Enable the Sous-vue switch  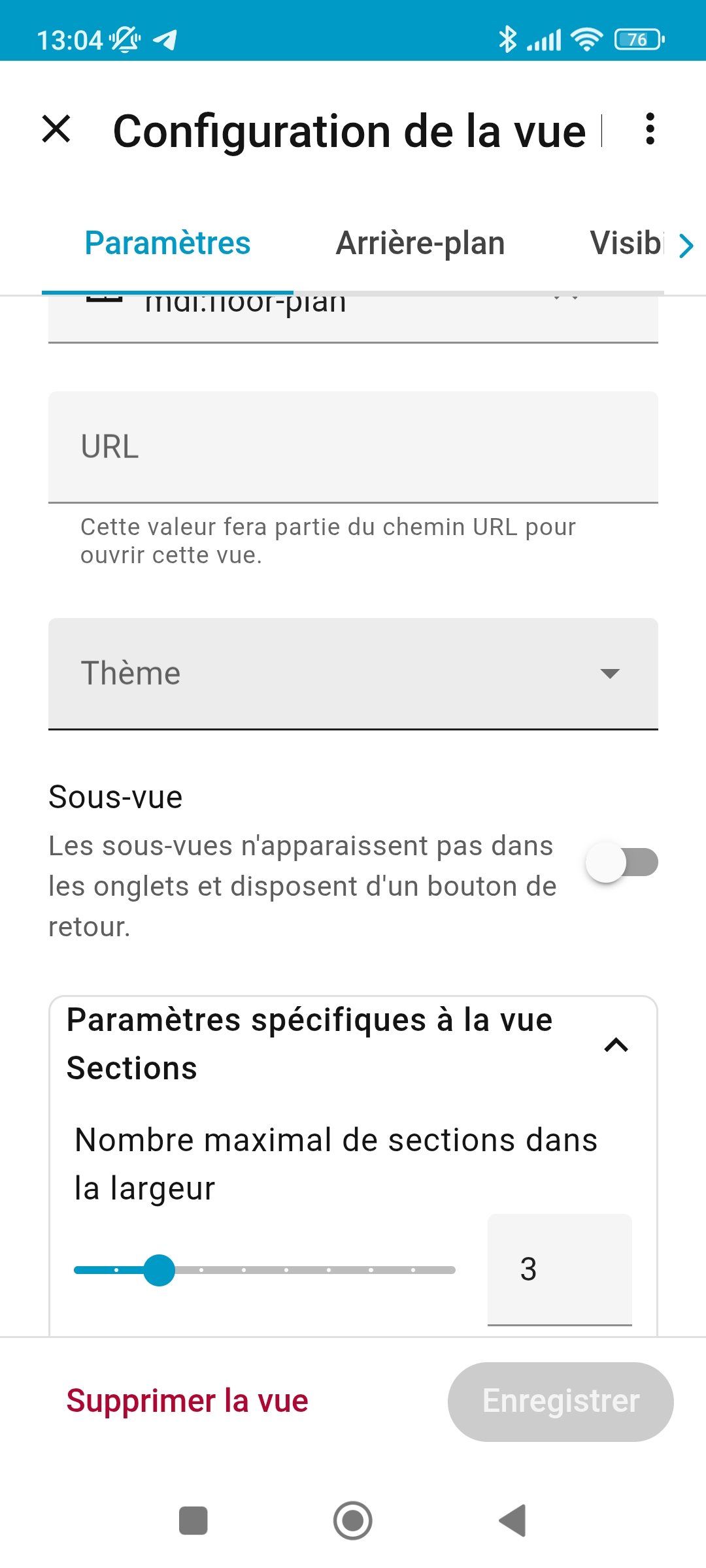[x=622, y=862]
